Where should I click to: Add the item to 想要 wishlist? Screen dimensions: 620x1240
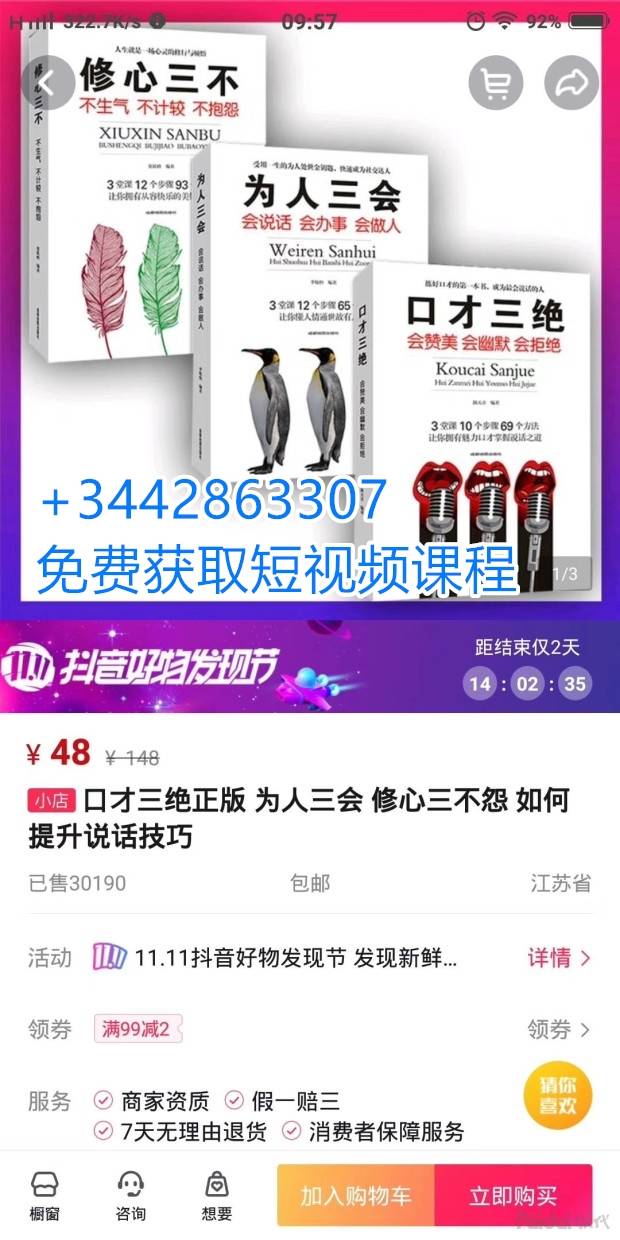coord(216,1196)
